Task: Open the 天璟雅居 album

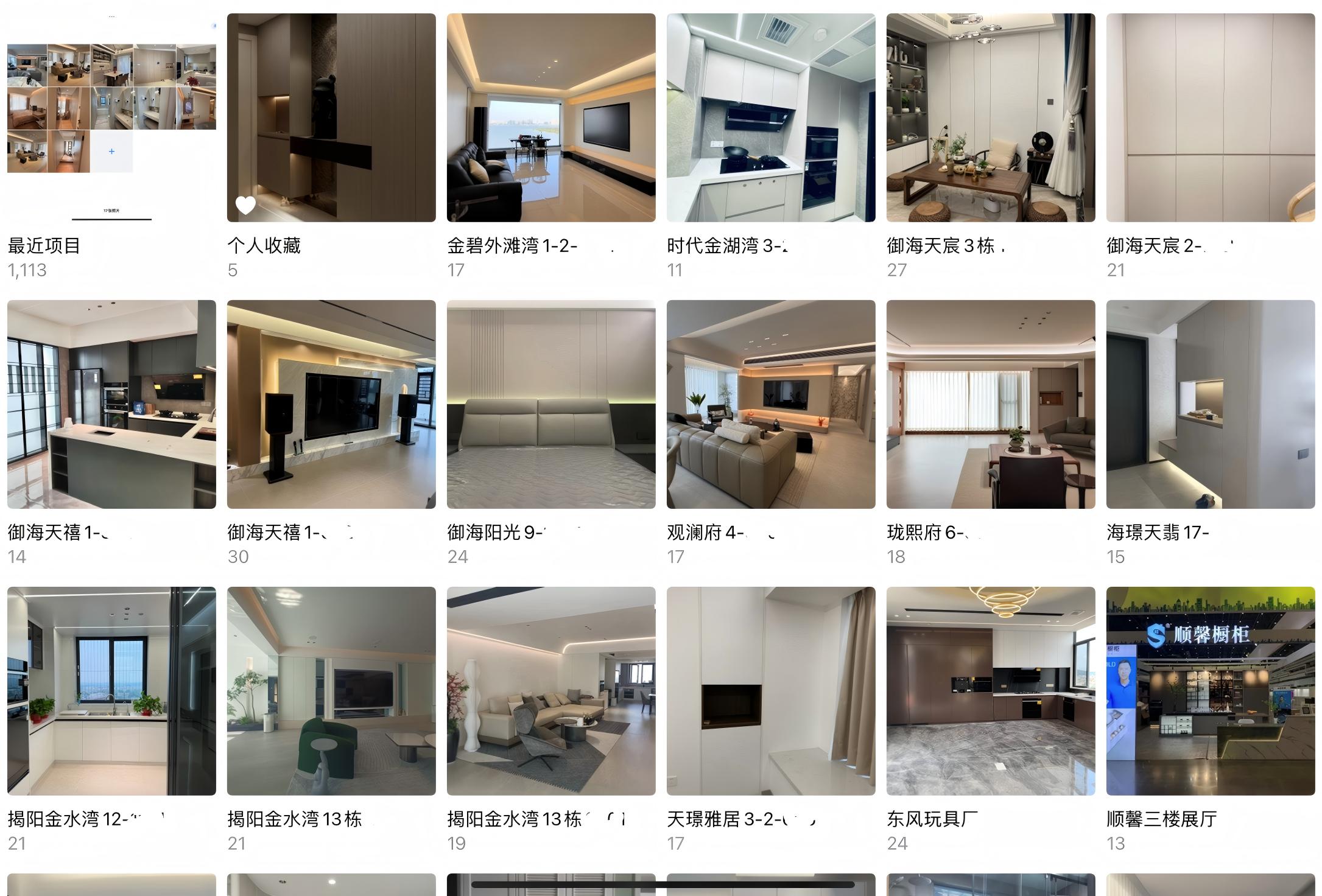Action: coord(771,691)
